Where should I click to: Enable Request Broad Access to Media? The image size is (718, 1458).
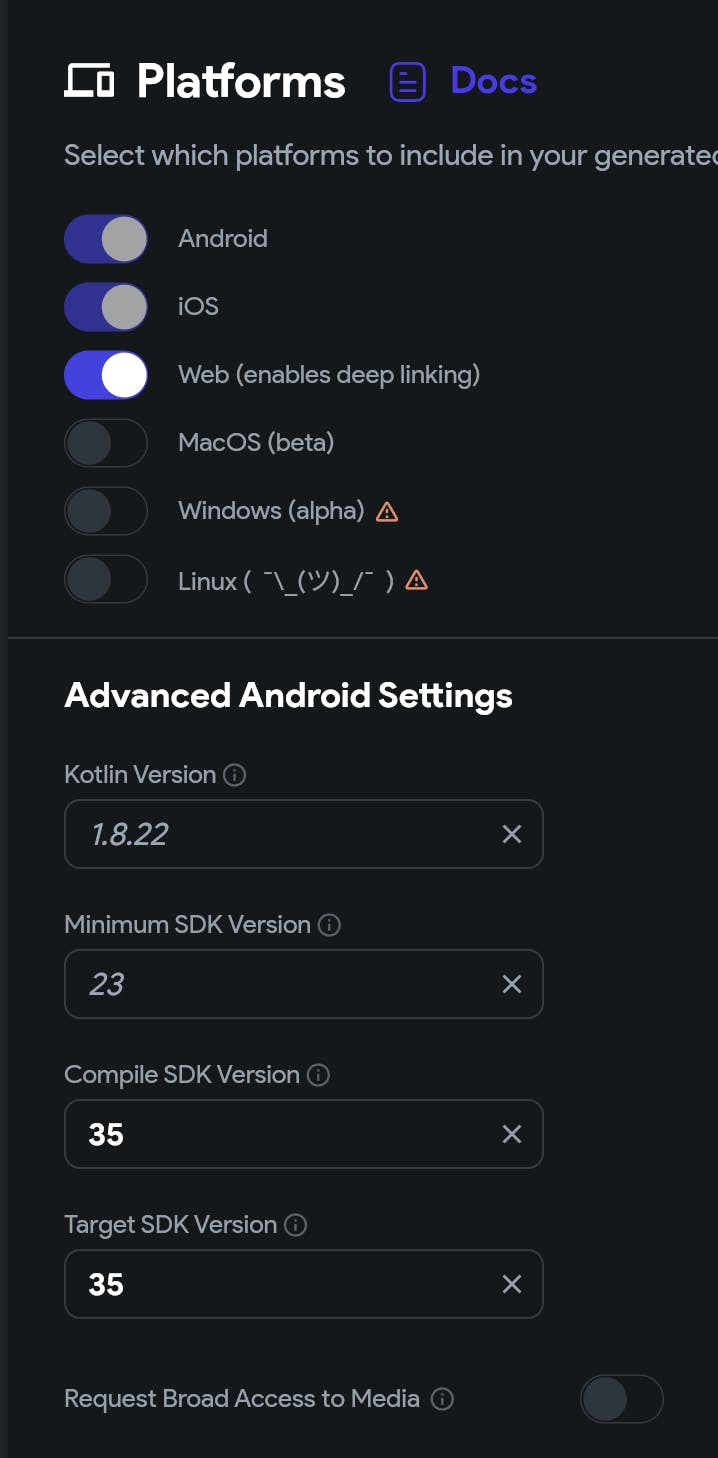[622, 1399]
